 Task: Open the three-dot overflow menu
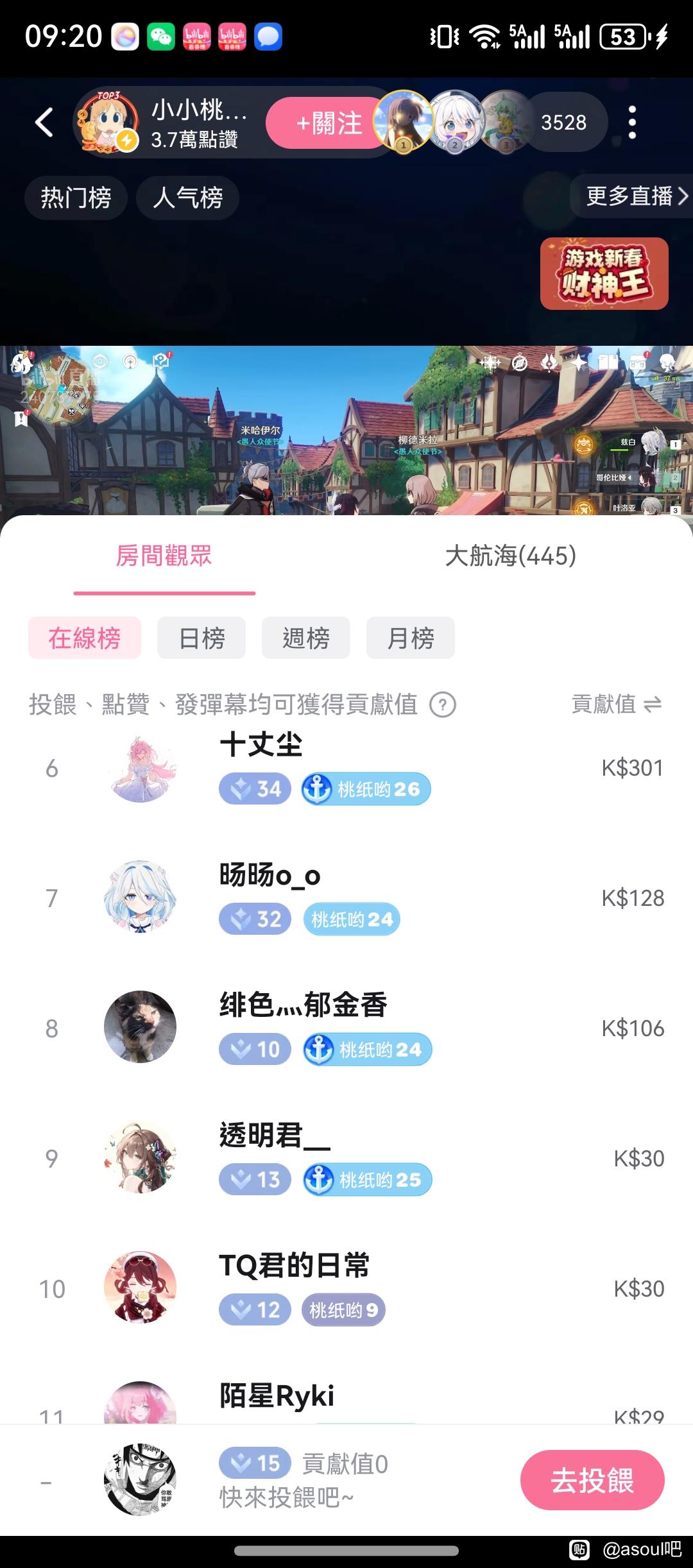click(x=632, y=122)
